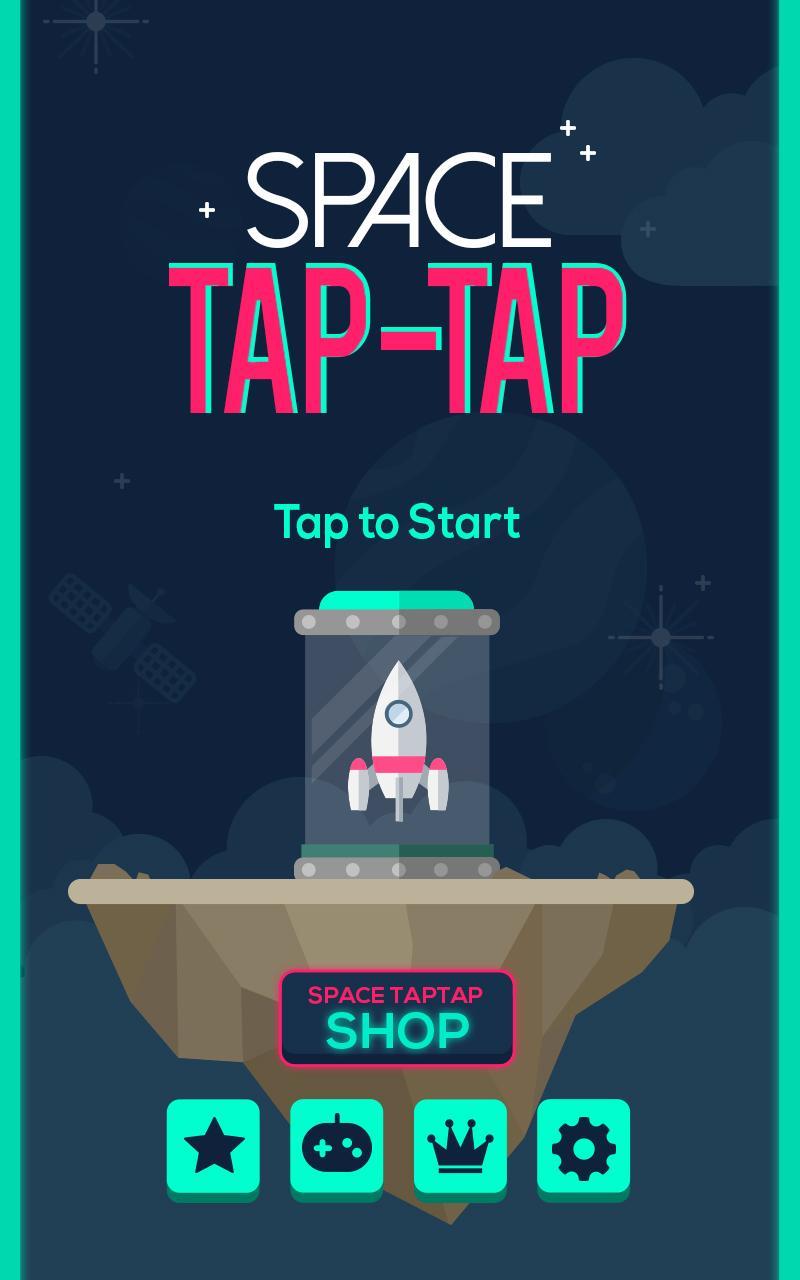Screen dimensions: 800x1280
Task: Tap the rocket inside the glass capsule
Action: [398, 730]
